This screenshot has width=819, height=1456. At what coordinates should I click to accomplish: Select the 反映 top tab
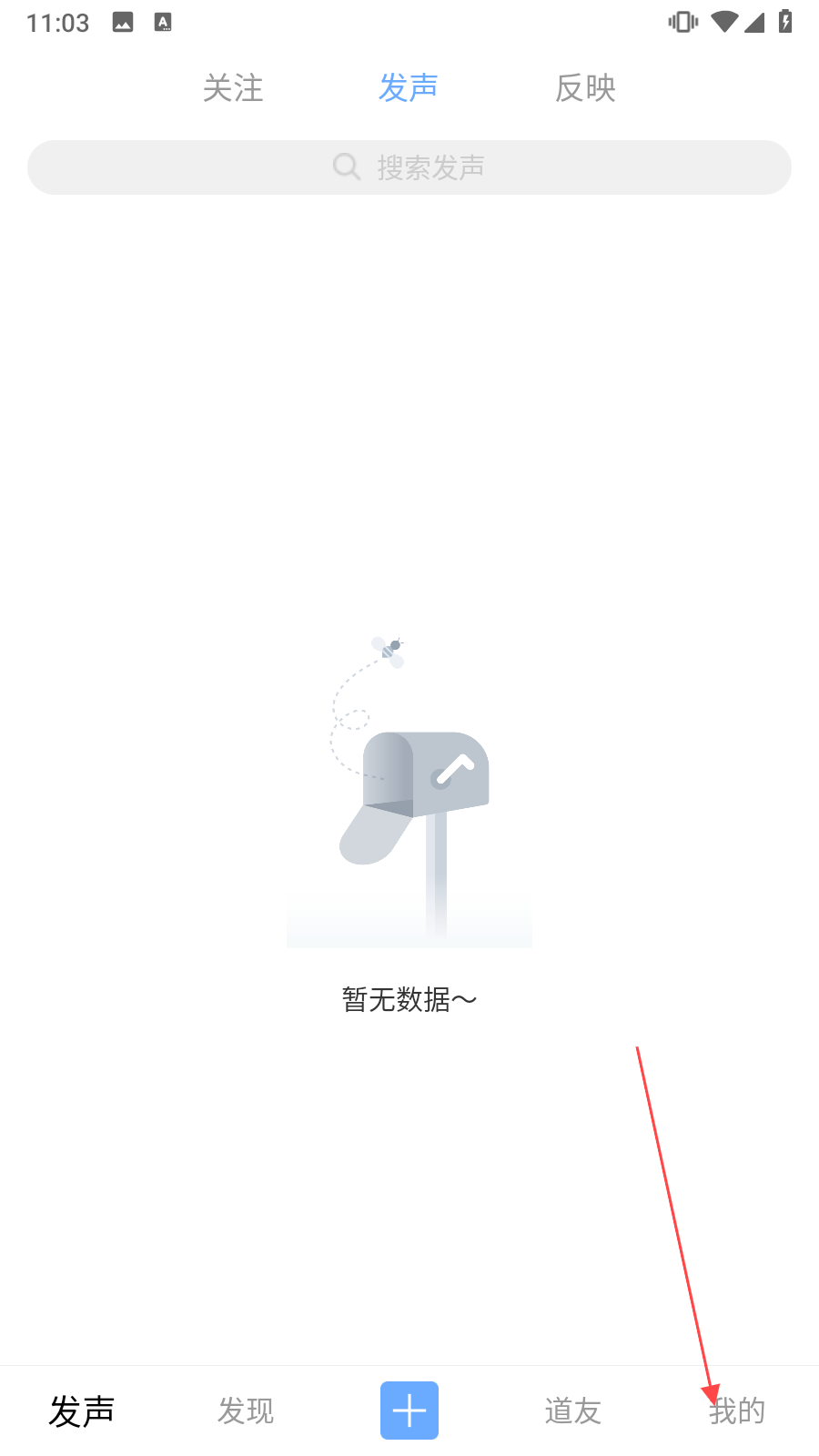click(585, 88)
